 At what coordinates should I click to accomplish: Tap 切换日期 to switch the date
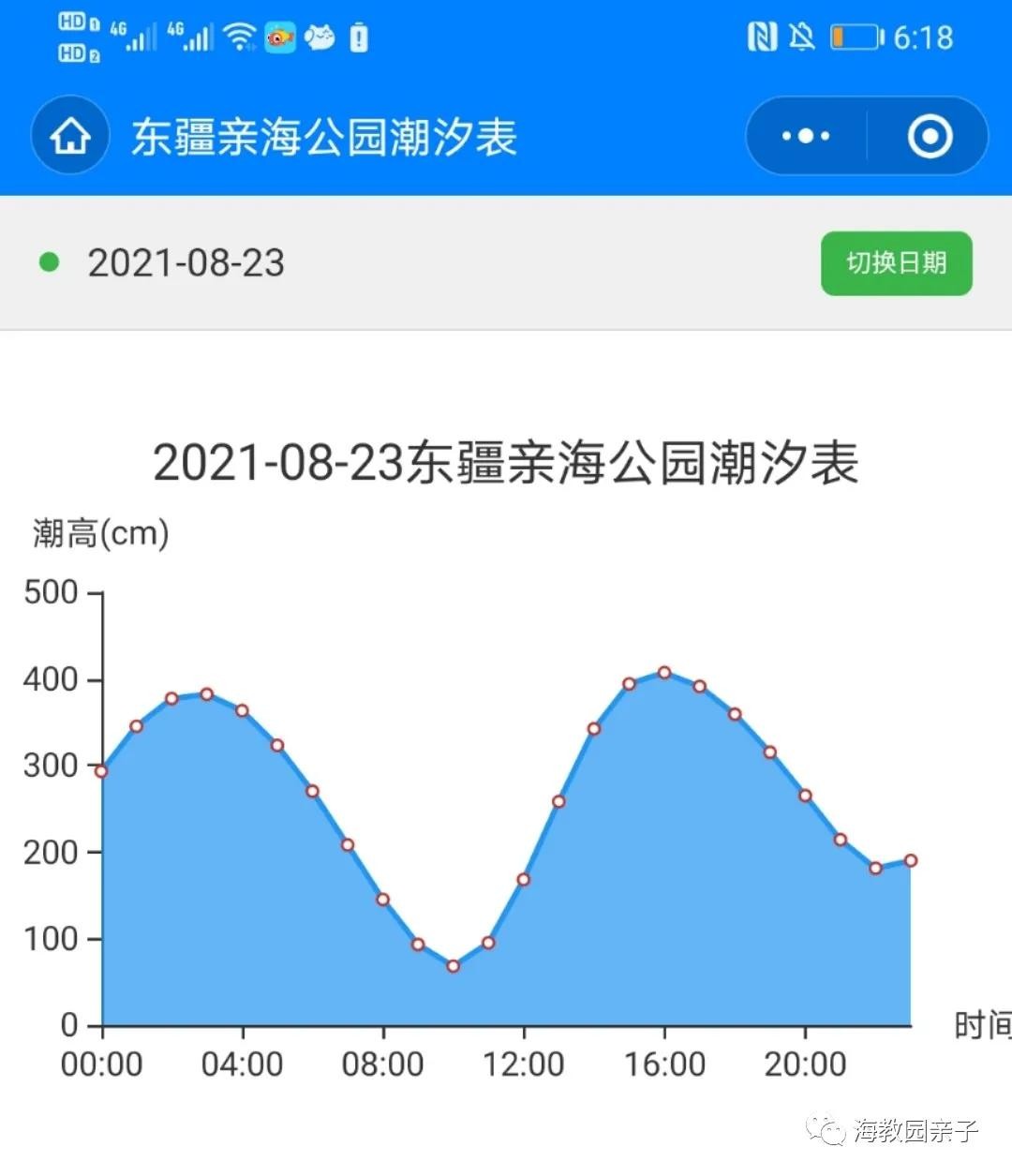coord(896,263)
